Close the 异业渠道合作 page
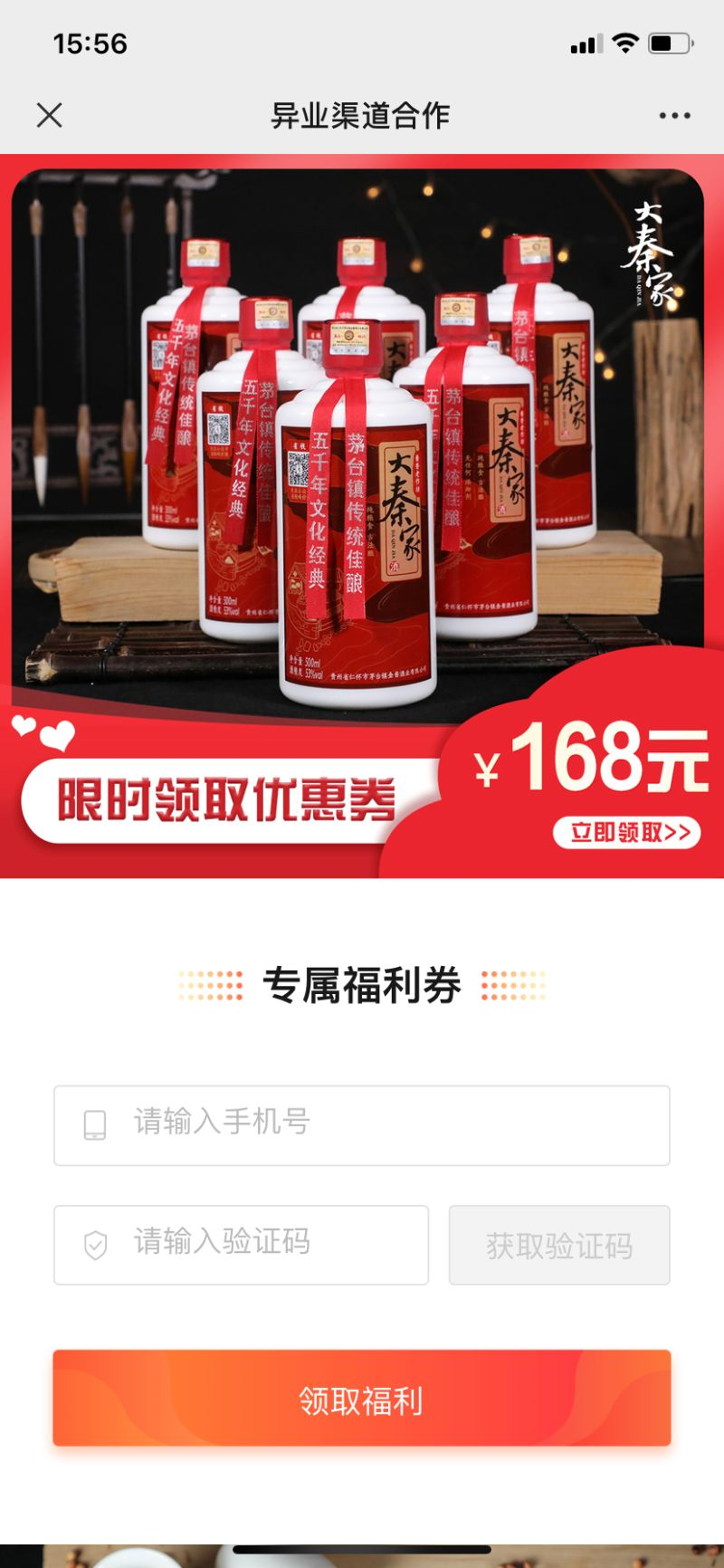The height and width of the screenshot is (1568, 724). 49,115
